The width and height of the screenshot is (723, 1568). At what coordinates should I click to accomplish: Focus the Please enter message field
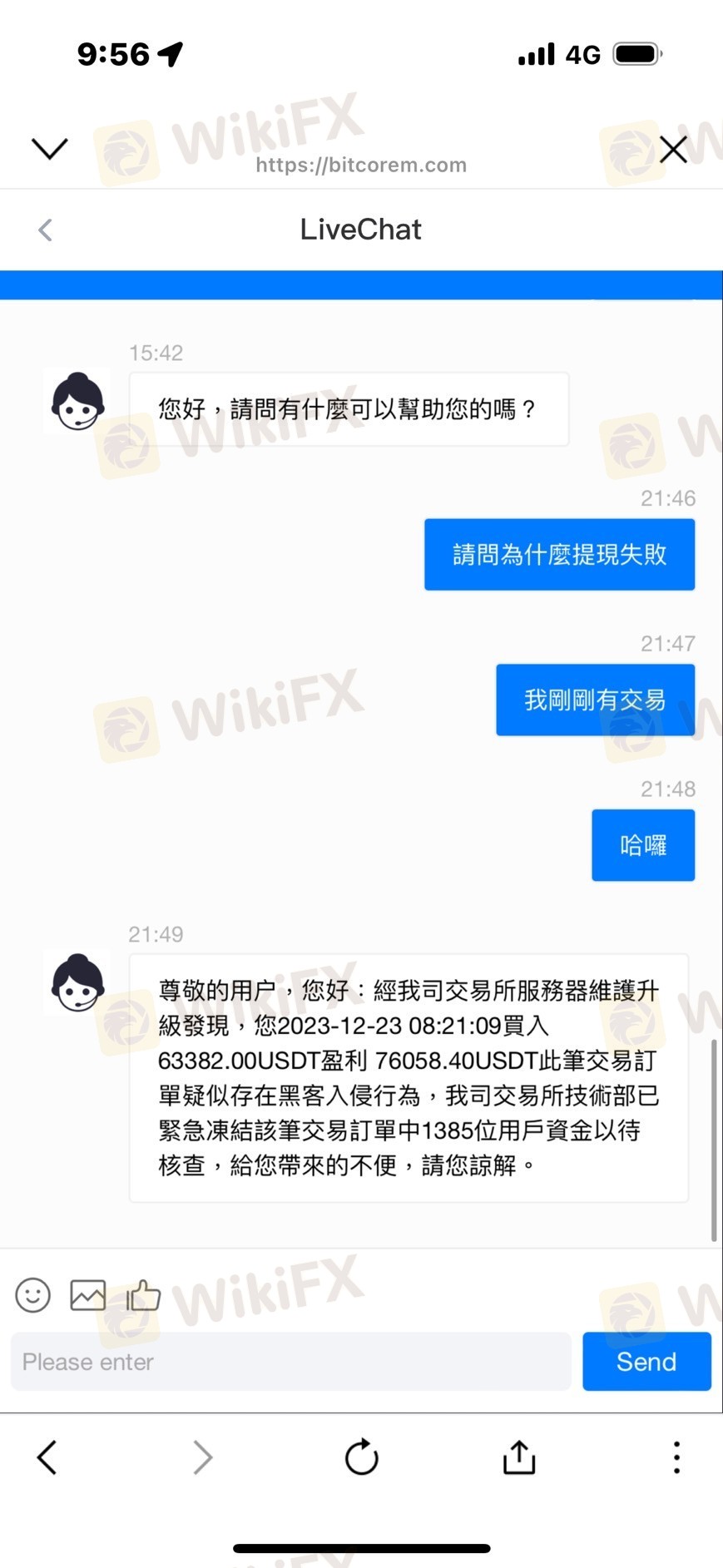click(x=291, y=1362)
